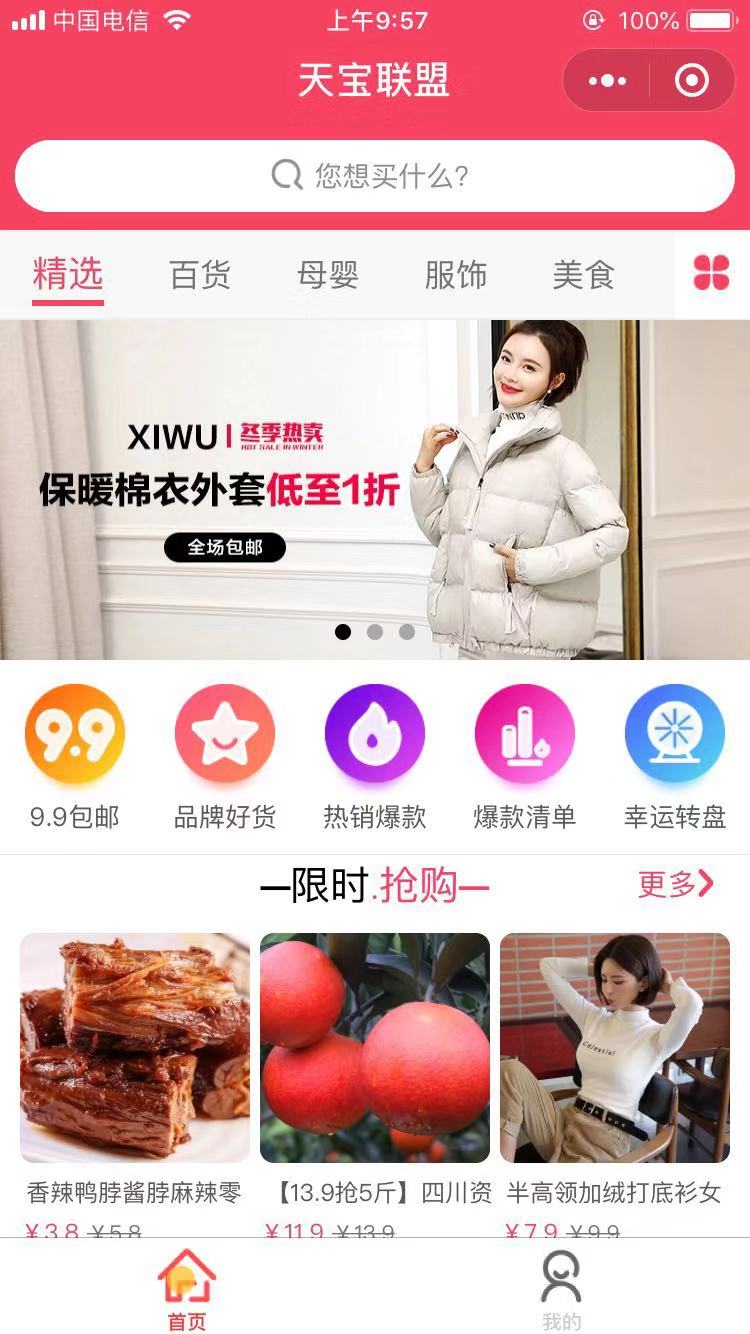Switch to the 百货 tab
750x1334 pixels.
tap(200, 275)
